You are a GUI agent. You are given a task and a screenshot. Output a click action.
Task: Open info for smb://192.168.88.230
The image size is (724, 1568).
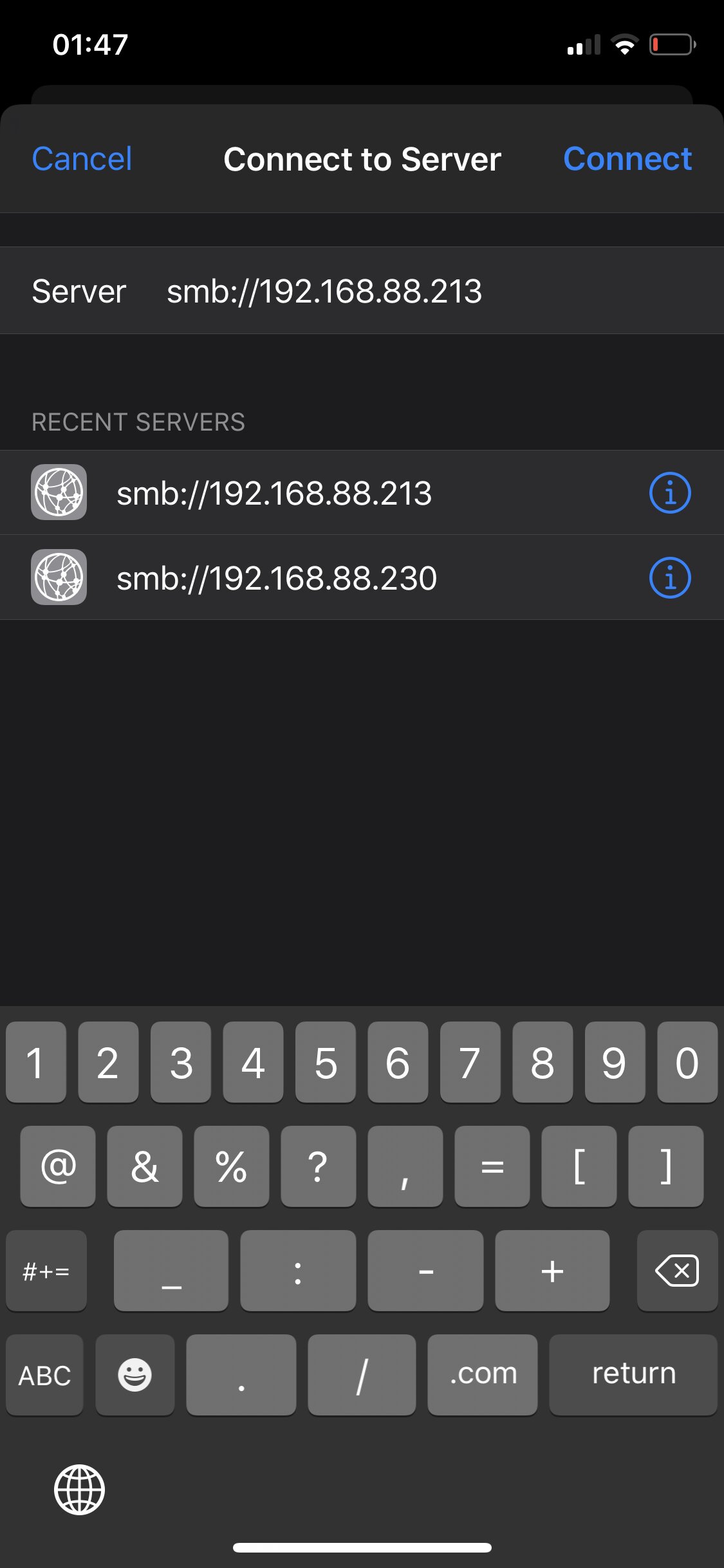click(670, 578)
